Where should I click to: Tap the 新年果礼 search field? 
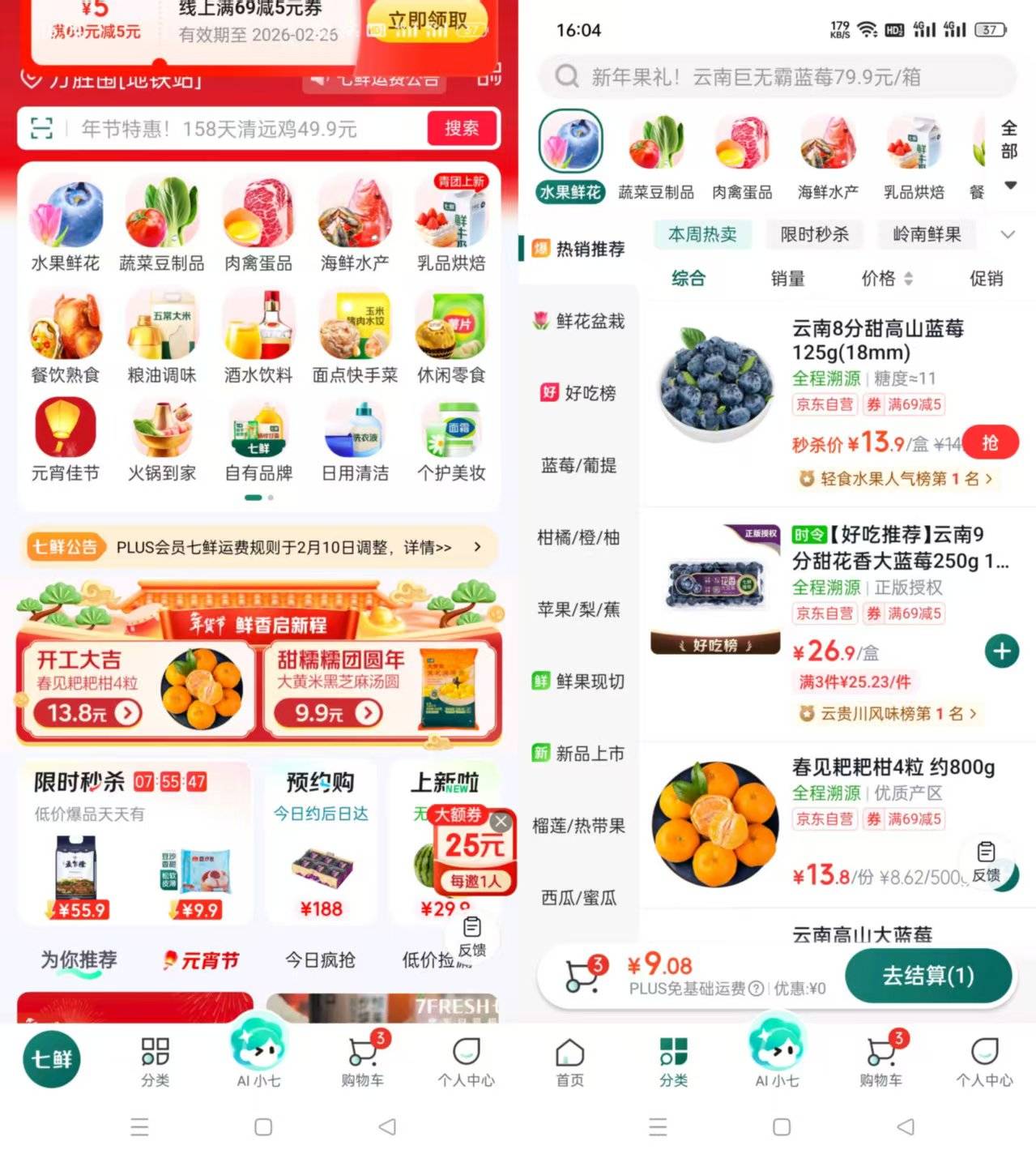(x=776, y=77)
